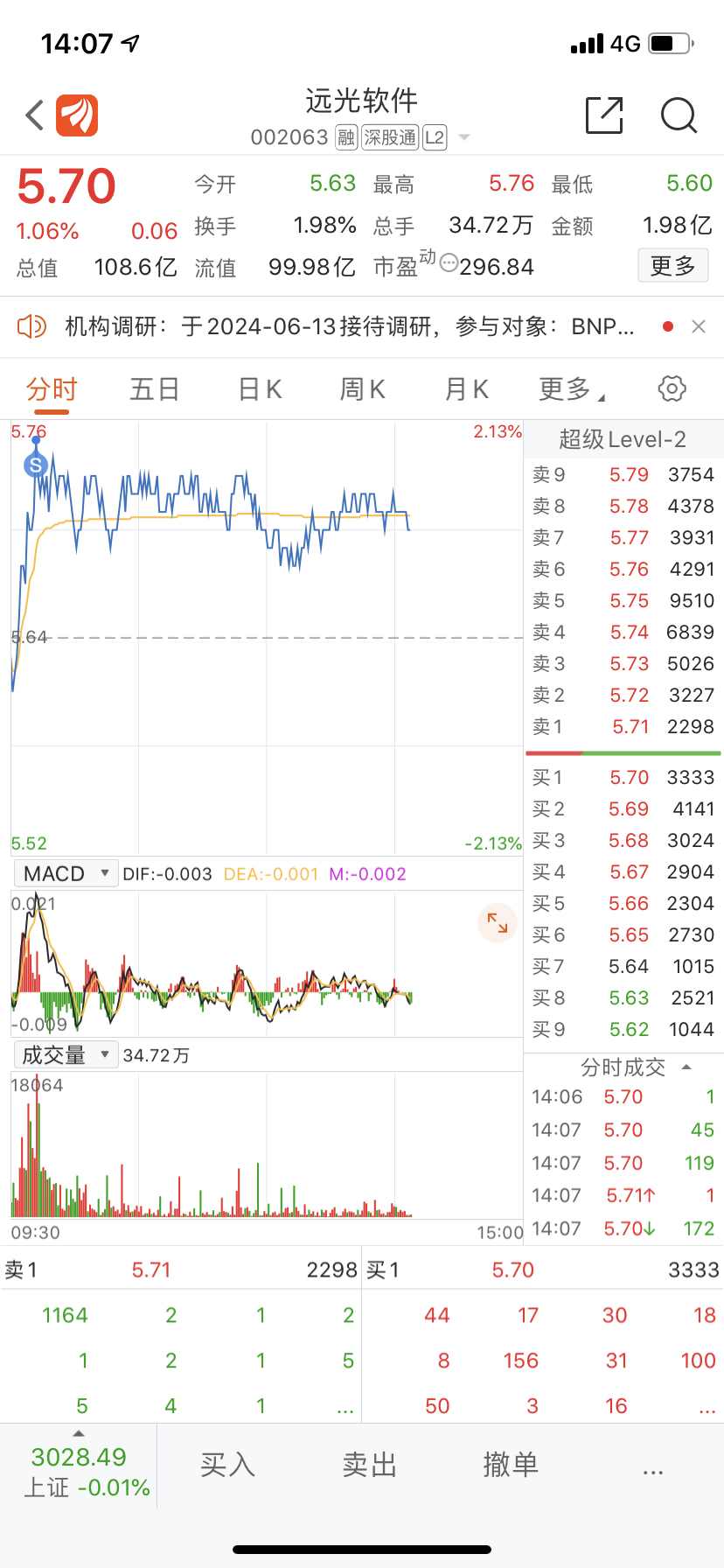Select the 周K chart tab

point(363,389)
